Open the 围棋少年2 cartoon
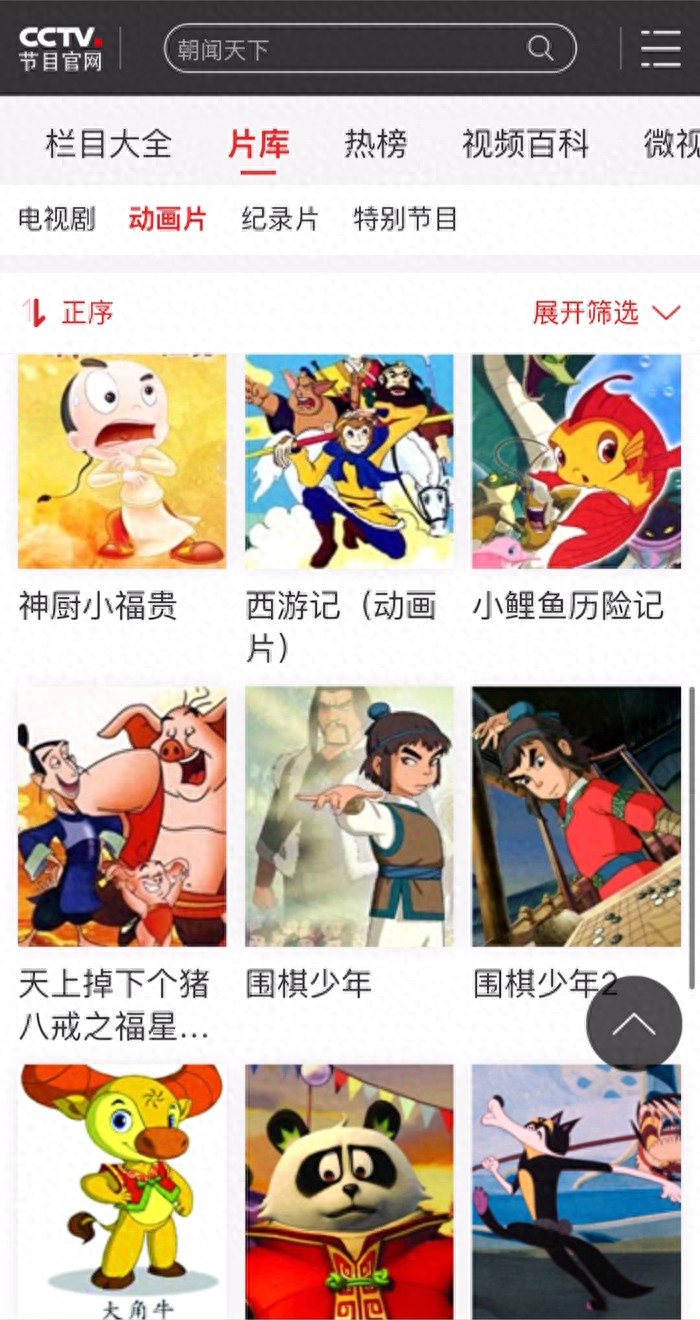The width and height of the screenshot is (700, 1320). pos(576,816)
